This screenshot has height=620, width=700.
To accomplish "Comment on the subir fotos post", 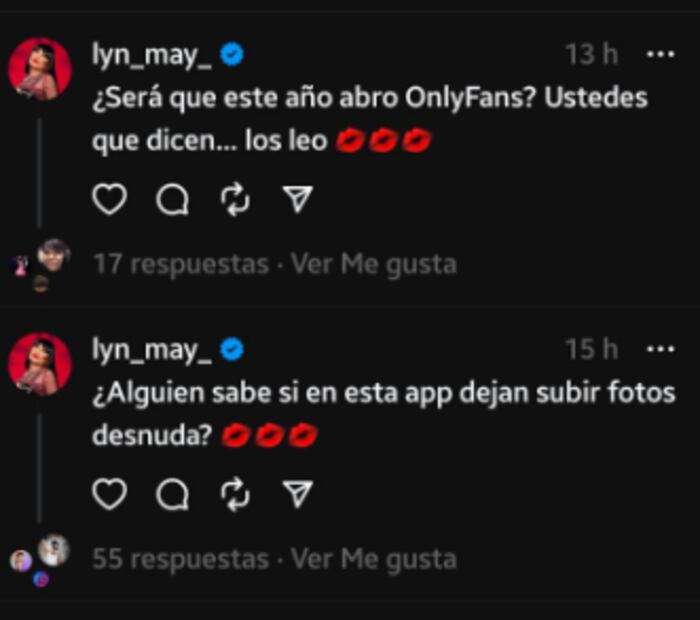I will coord(172,494).
